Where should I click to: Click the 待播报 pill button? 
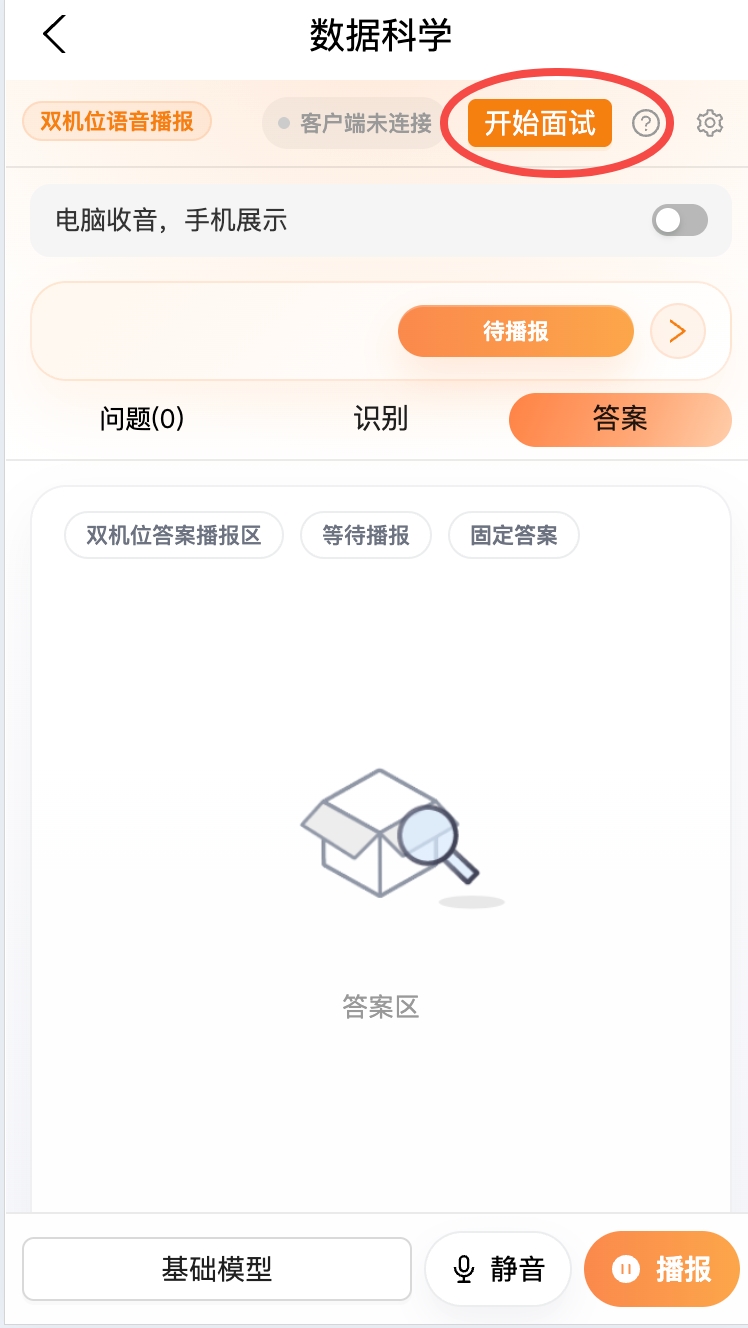click(516, 330)
